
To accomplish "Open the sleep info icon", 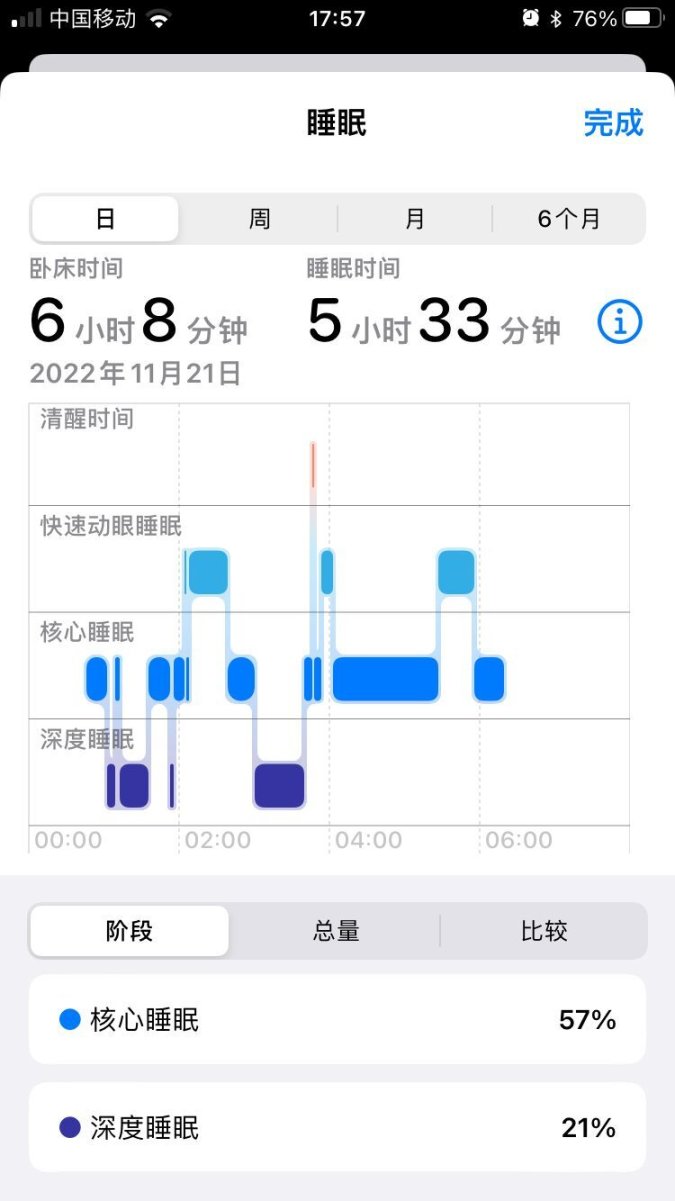I will click(x=620, y=323).
